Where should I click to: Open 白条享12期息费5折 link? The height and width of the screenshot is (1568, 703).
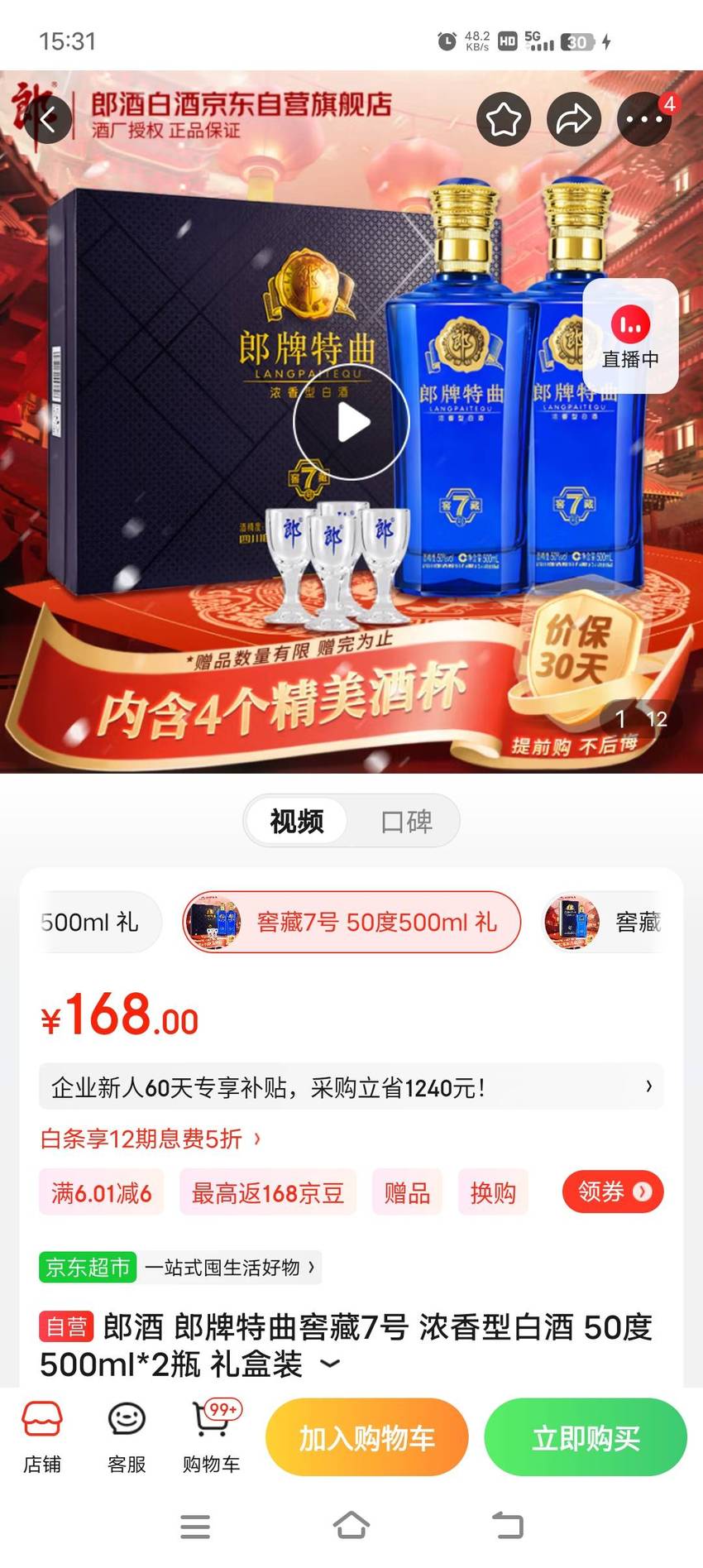point(151,1139)
